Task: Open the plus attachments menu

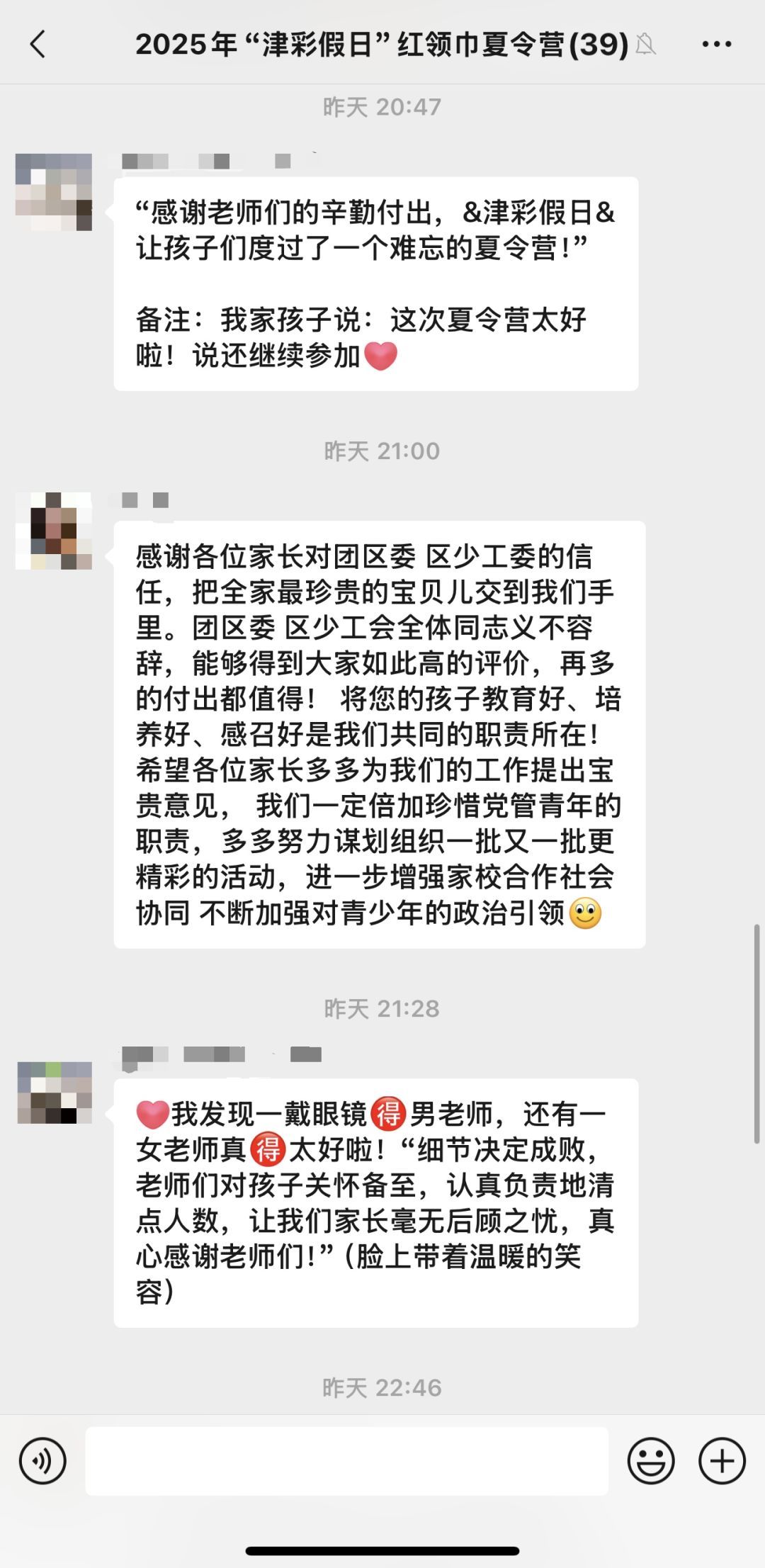Action: [722, 1460]
